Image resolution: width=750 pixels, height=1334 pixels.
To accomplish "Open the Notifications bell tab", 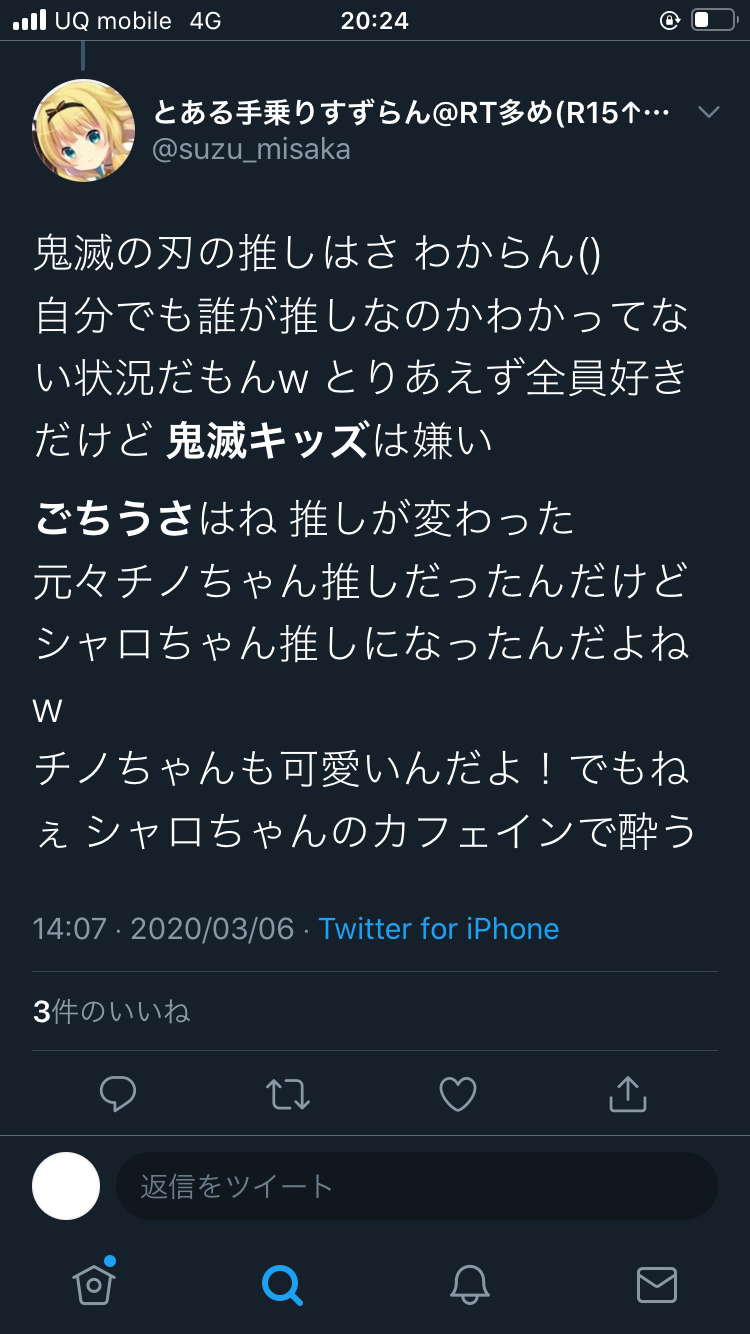I will coord(469,1284).
